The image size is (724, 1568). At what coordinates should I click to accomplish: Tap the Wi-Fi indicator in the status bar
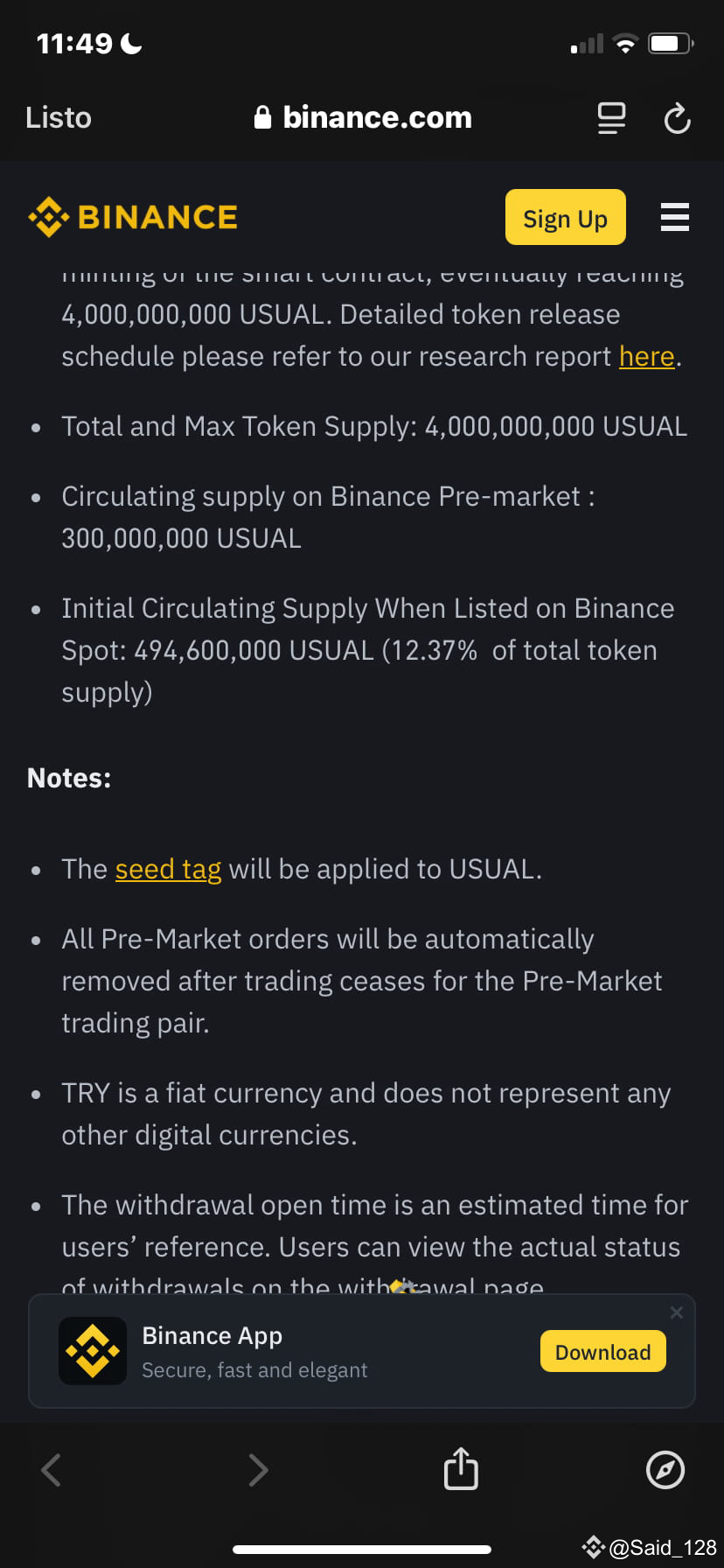coord(625,43)
